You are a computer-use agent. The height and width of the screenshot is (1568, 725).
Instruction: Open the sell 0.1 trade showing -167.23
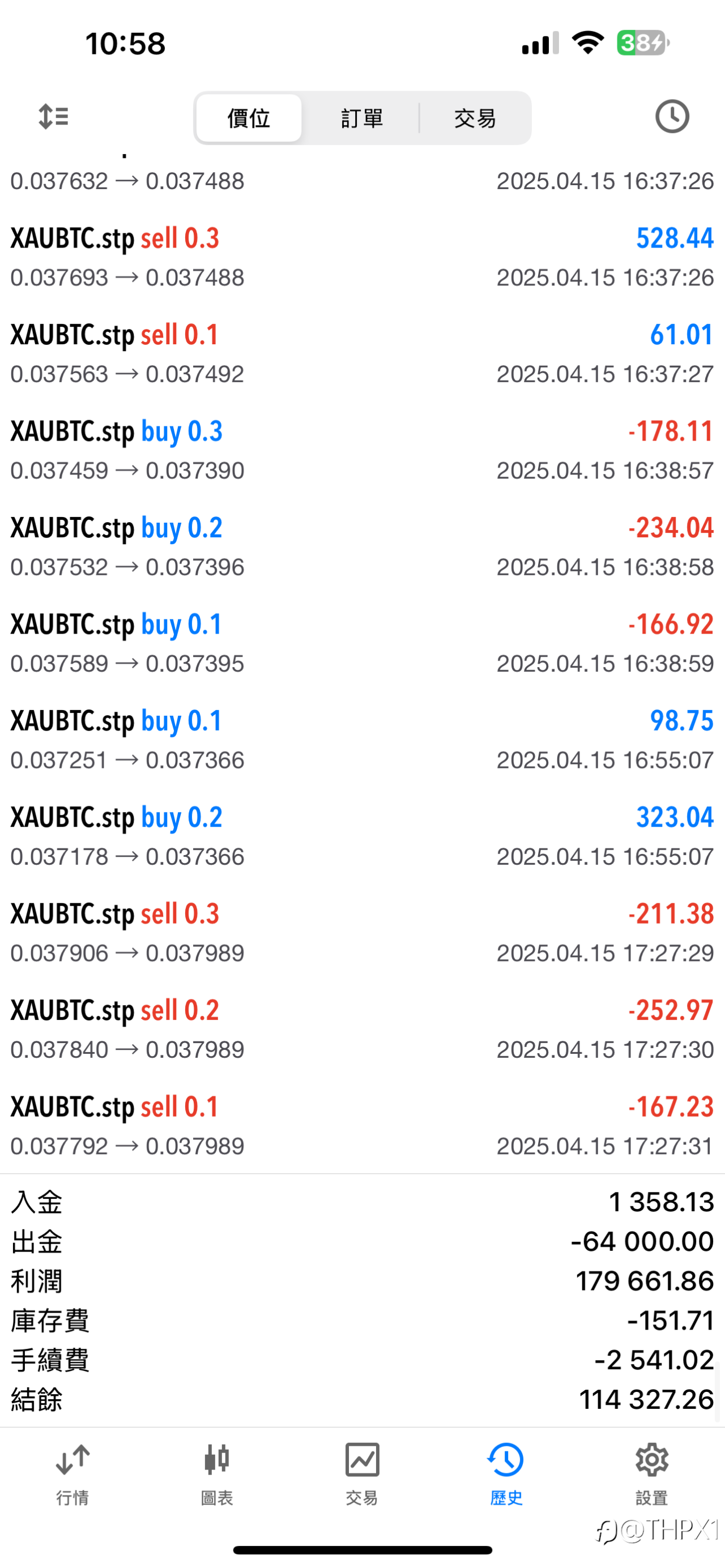(x=362, y=1126)
